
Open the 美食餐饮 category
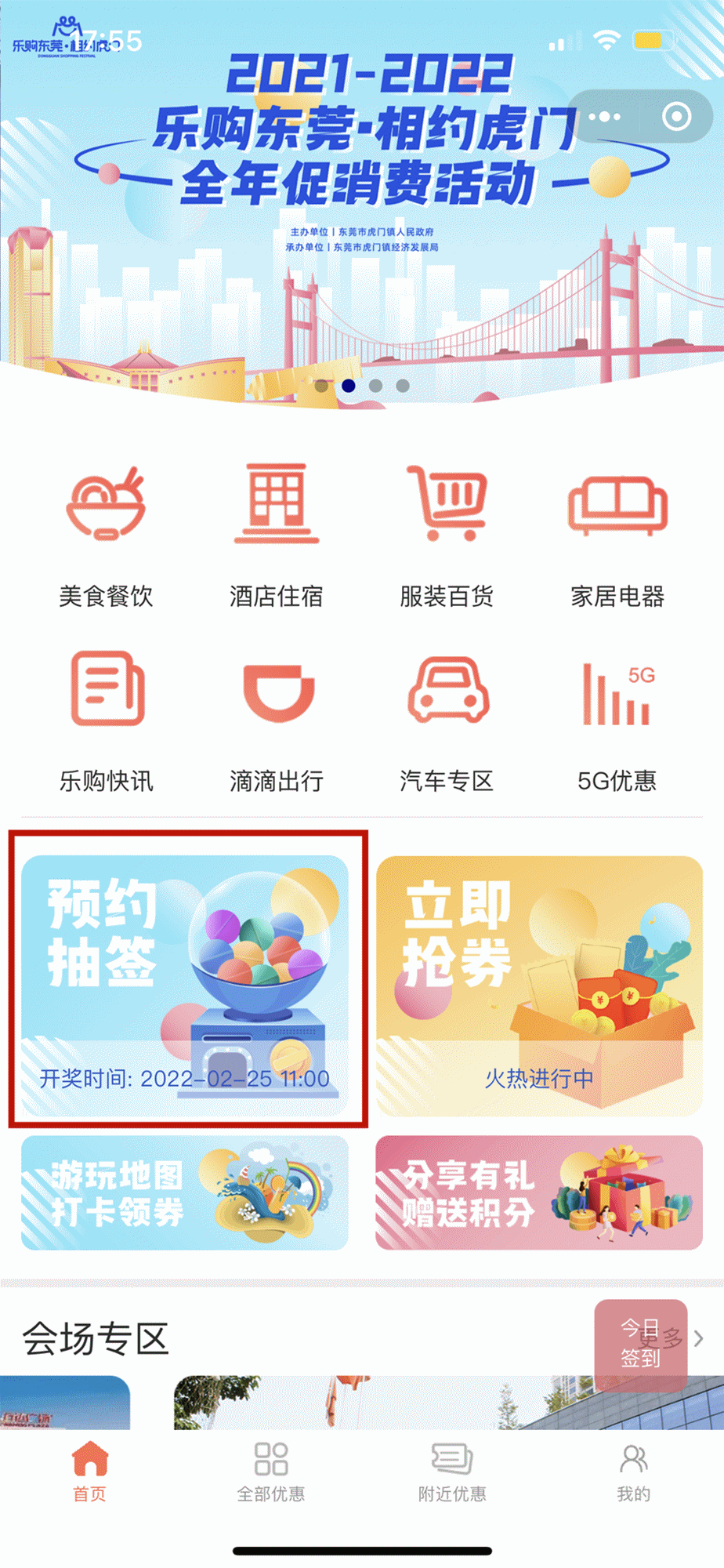pyautogui.click(x=106, y=535)
